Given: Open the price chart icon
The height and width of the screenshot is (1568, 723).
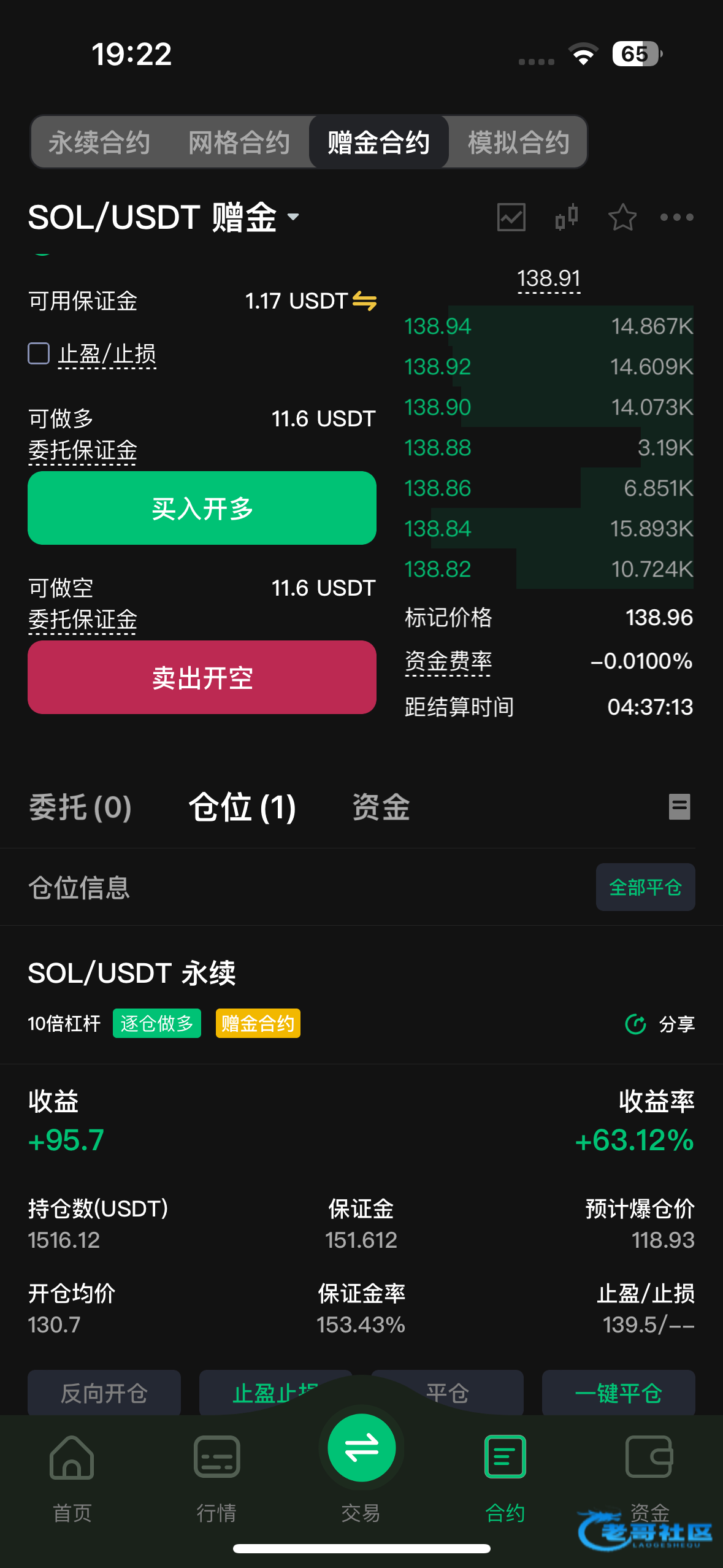Looking at the screenshot, I should pyautogui.click(x=511, y=217).
